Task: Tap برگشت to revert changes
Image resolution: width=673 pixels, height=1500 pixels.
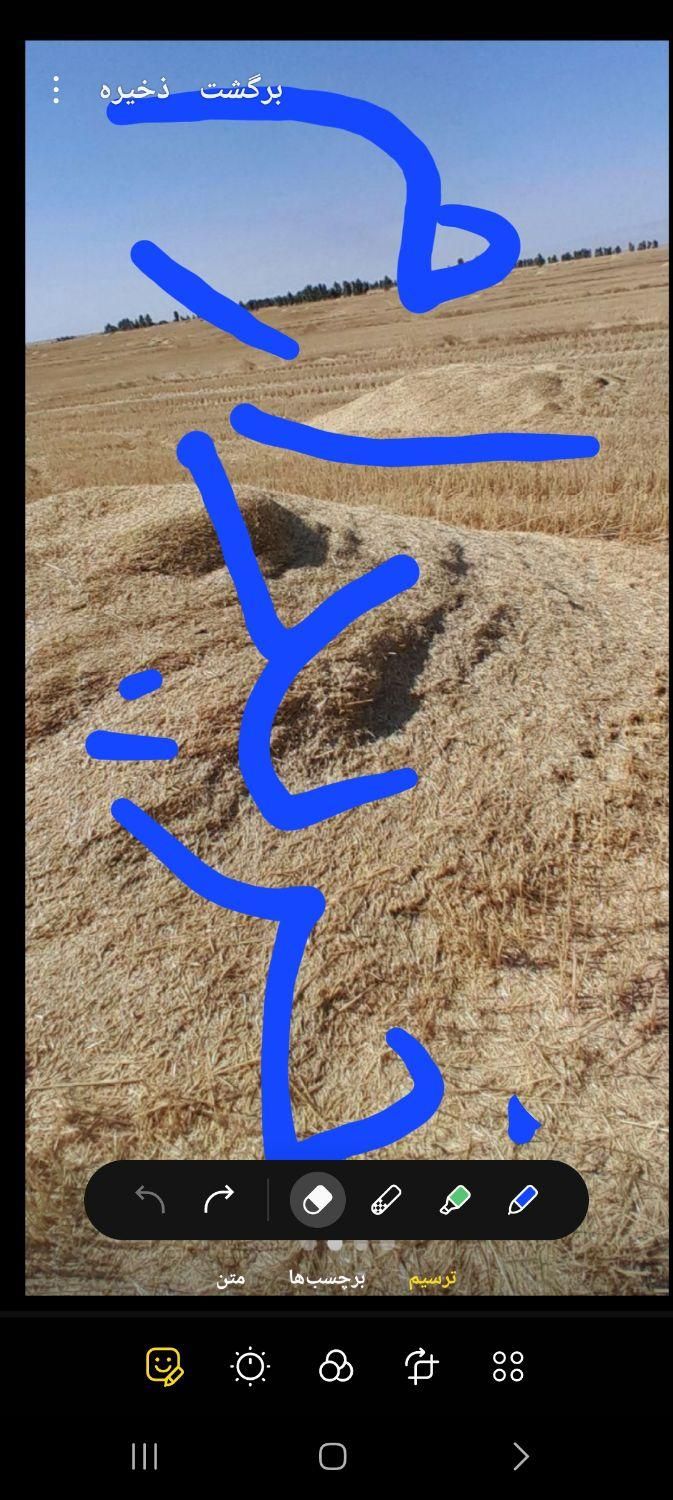Action: 241,90
